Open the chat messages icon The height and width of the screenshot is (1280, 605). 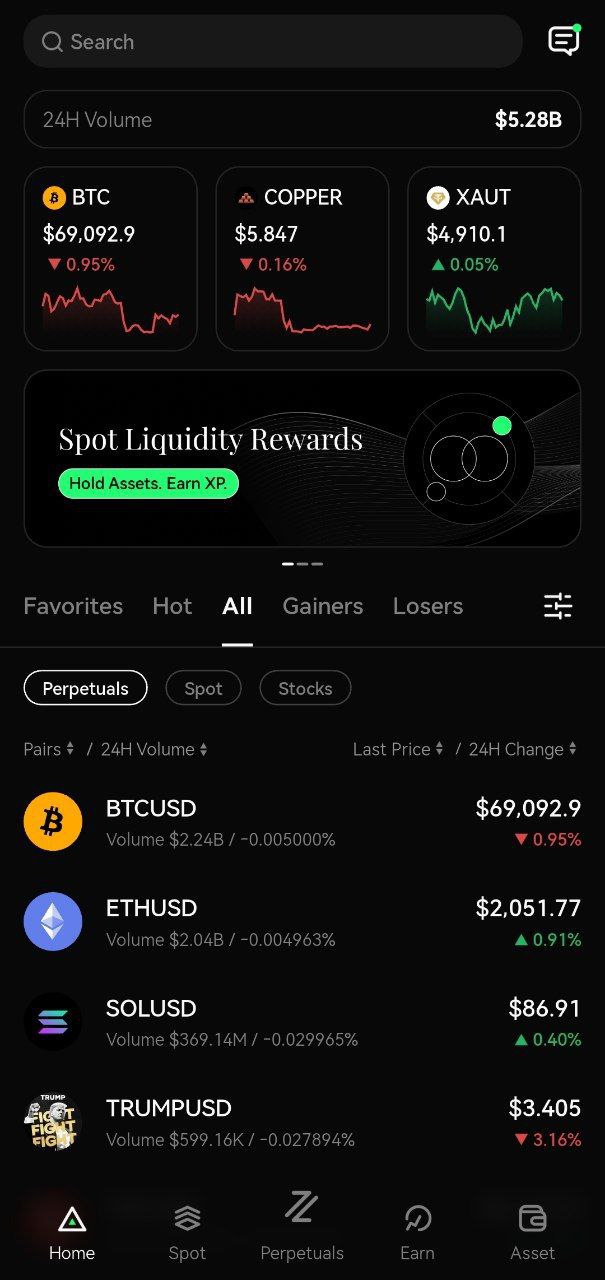coord(564,41)
